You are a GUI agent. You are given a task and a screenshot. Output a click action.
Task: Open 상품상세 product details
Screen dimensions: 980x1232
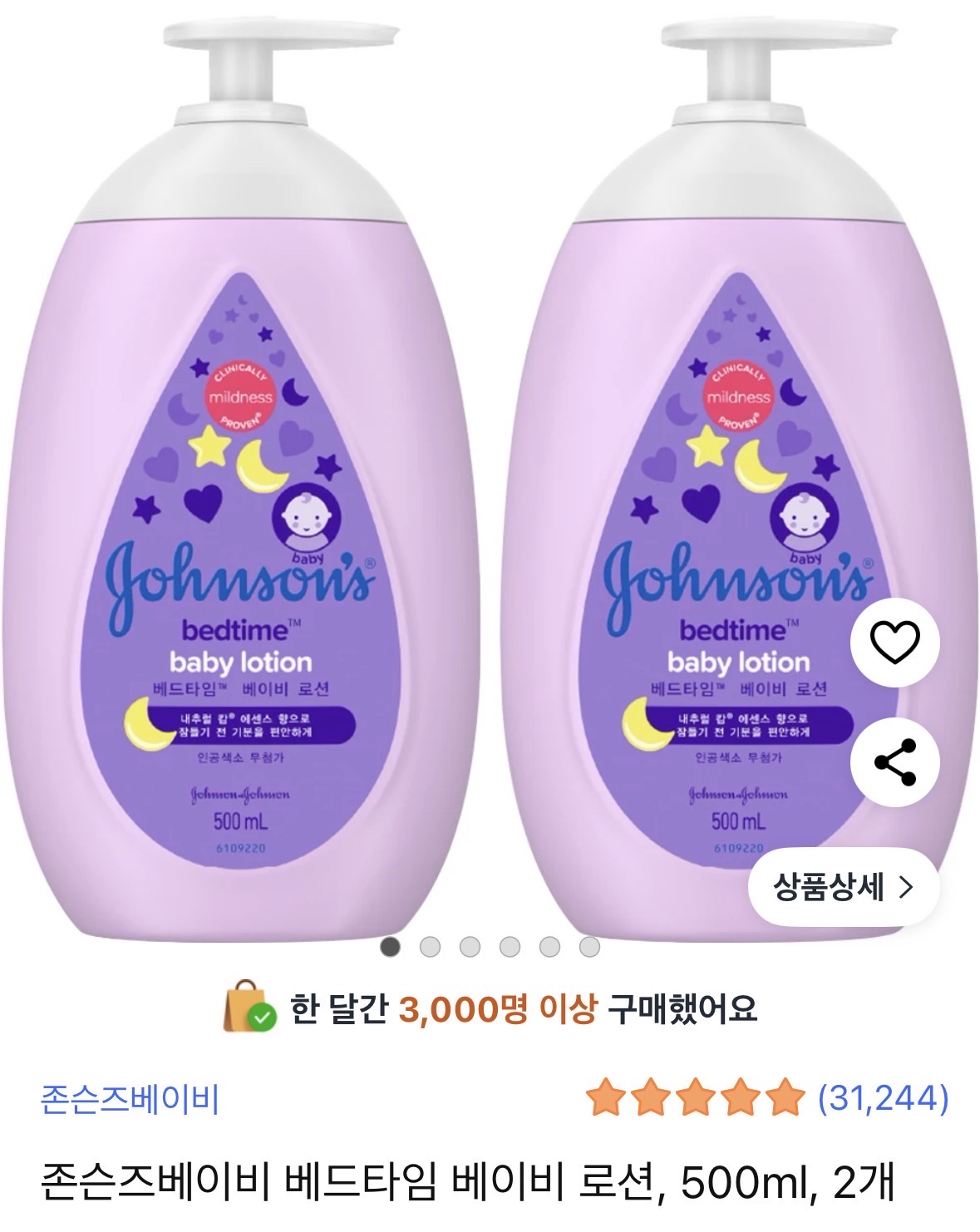[843, 887]
